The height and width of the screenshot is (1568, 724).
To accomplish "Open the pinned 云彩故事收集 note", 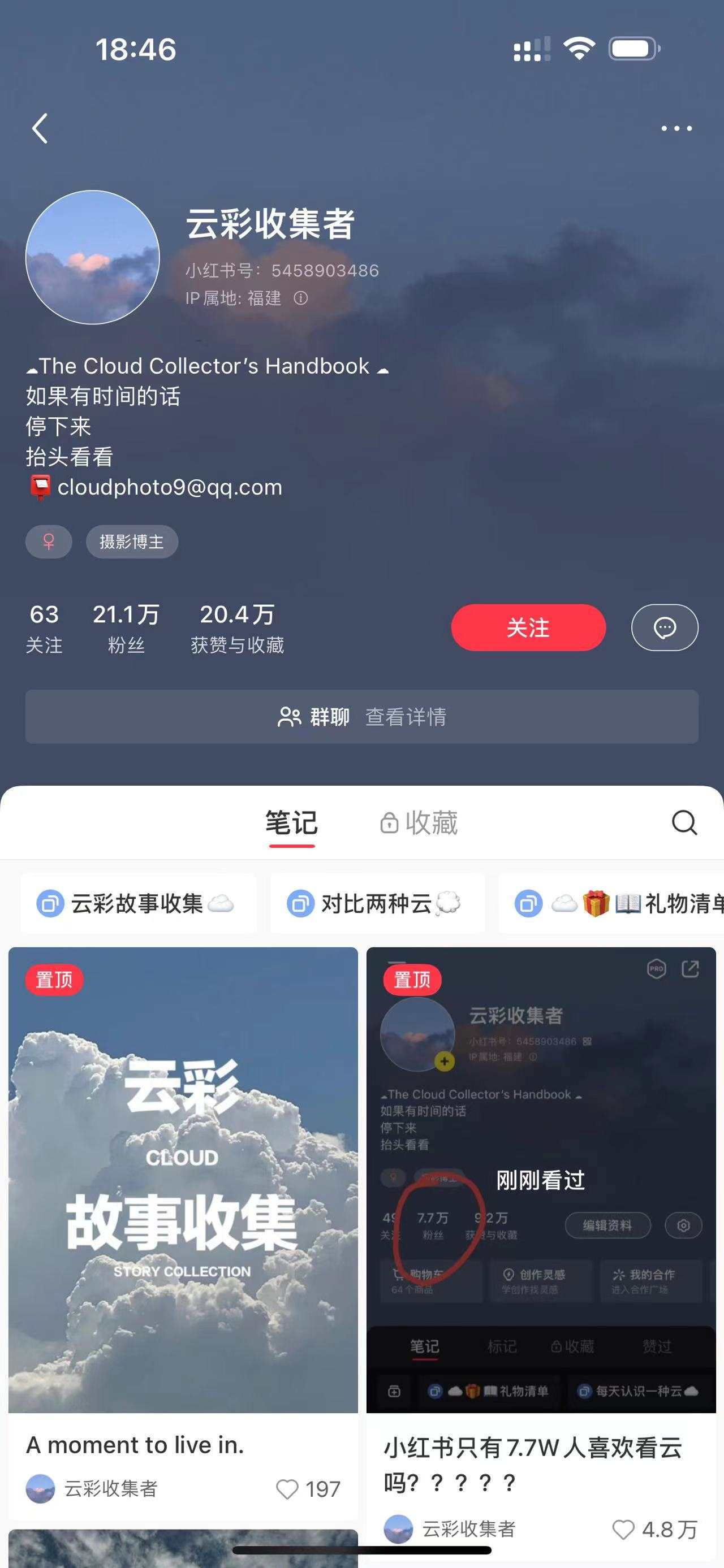I will [183, 1180].
